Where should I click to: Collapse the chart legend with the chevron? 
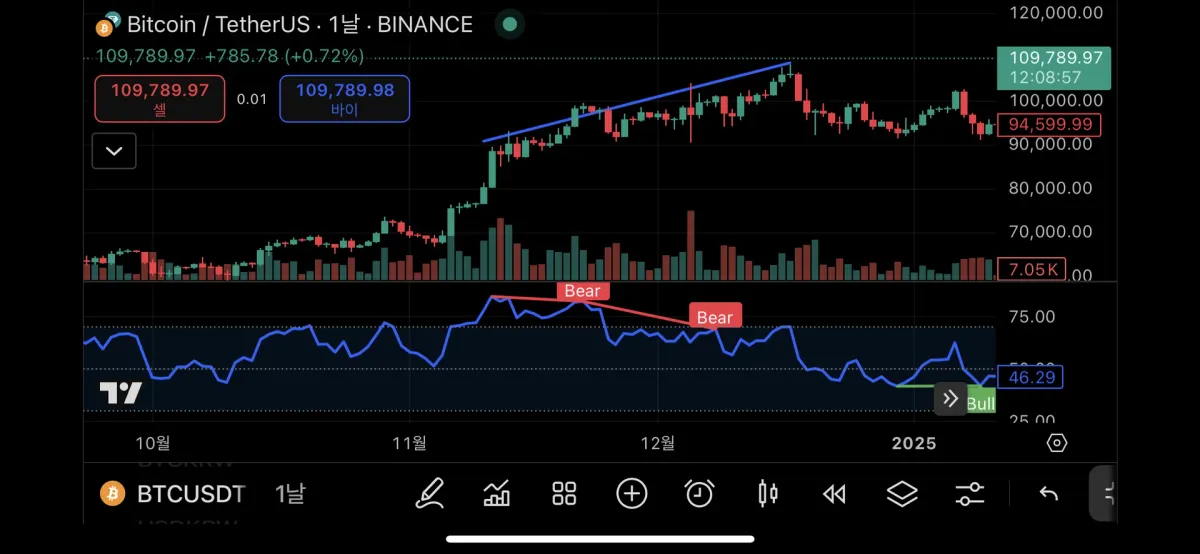(114, 152)
